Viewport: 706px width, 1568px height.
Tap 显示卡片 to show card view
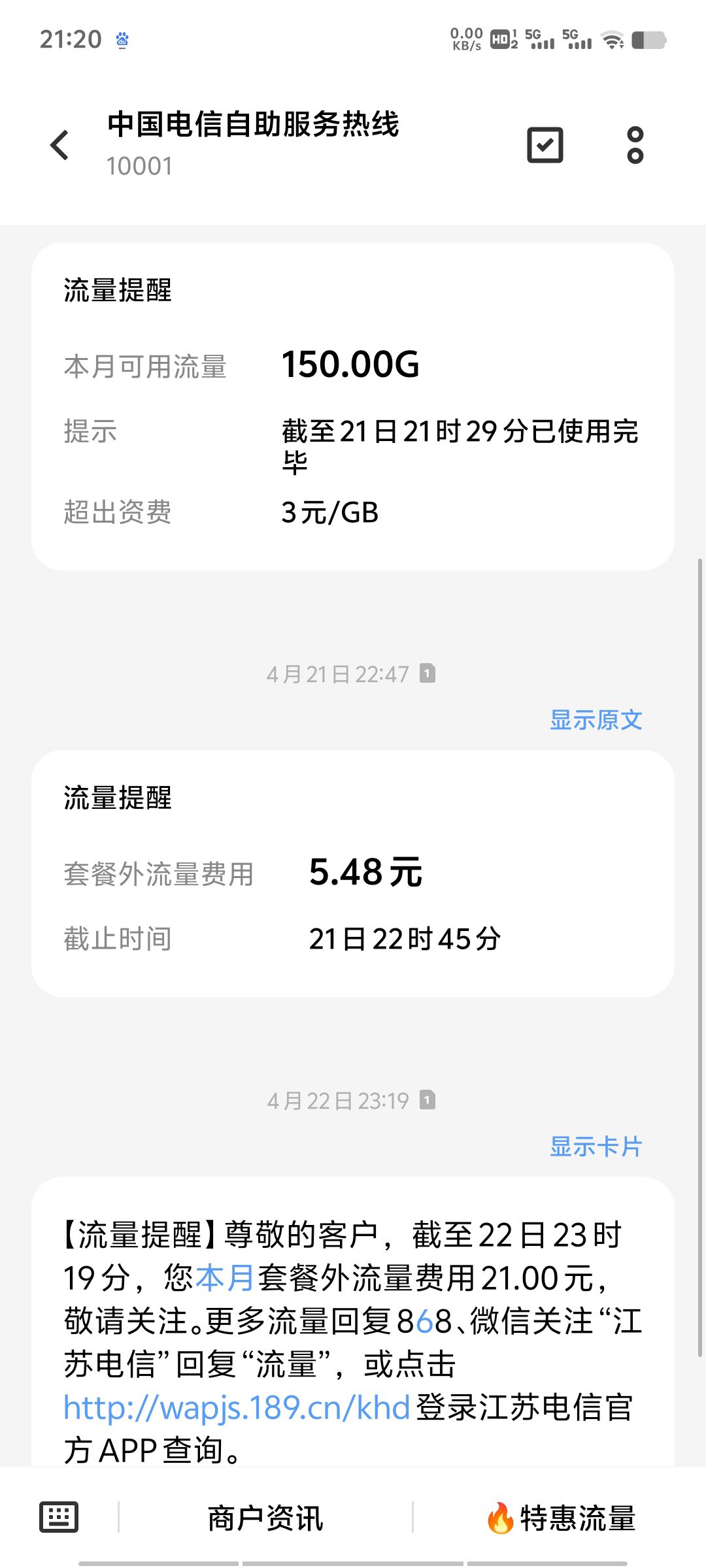coord(596,1147)
